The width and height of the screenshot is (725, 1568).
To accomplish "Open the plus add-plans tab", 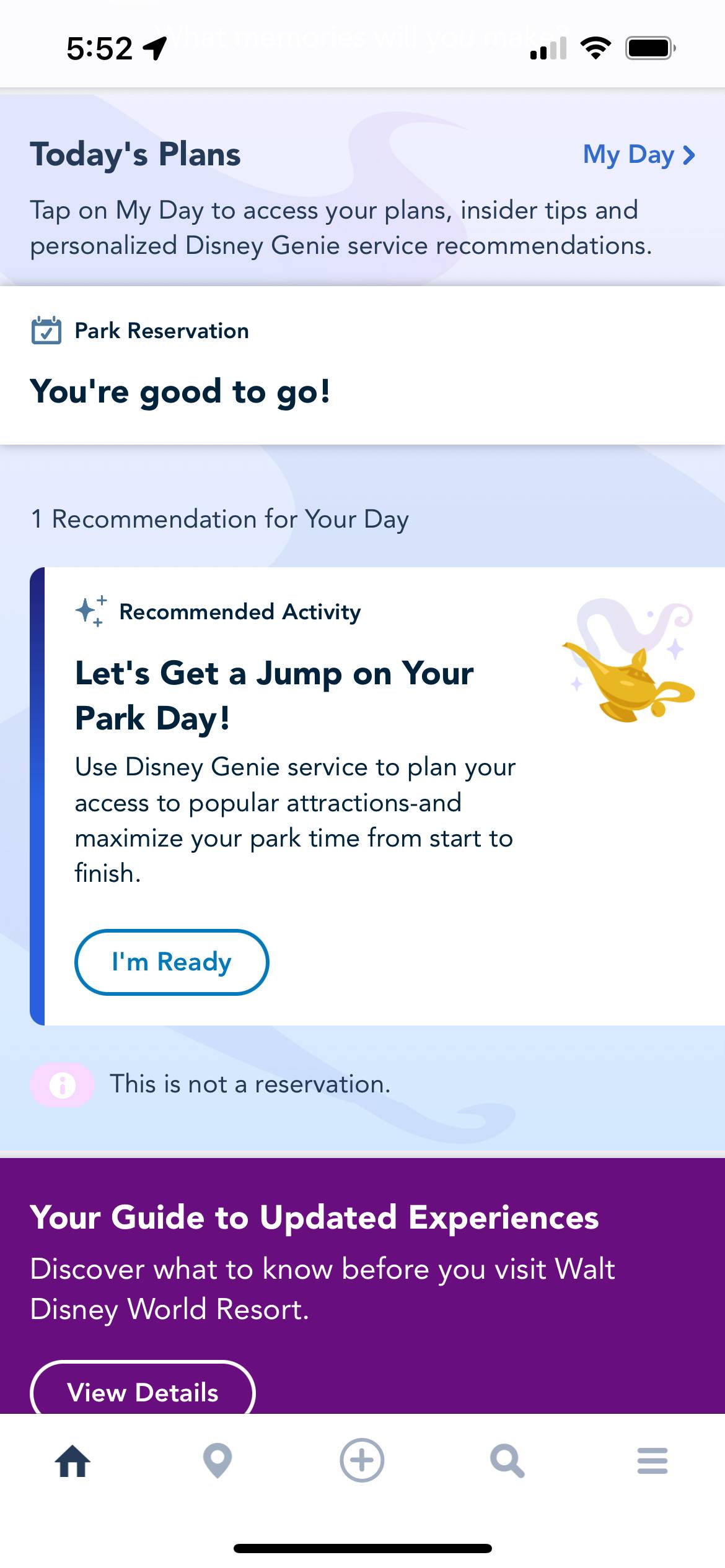I will tap(362, 1460).
